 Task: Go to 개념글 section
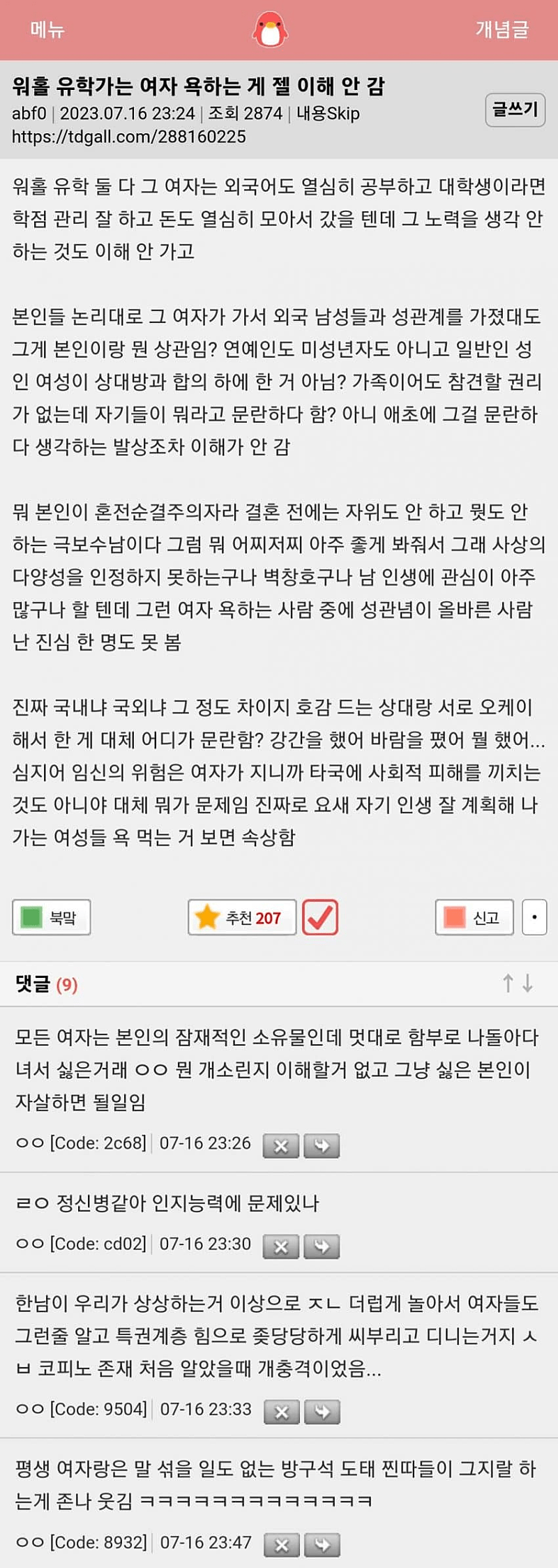(502, 29)
